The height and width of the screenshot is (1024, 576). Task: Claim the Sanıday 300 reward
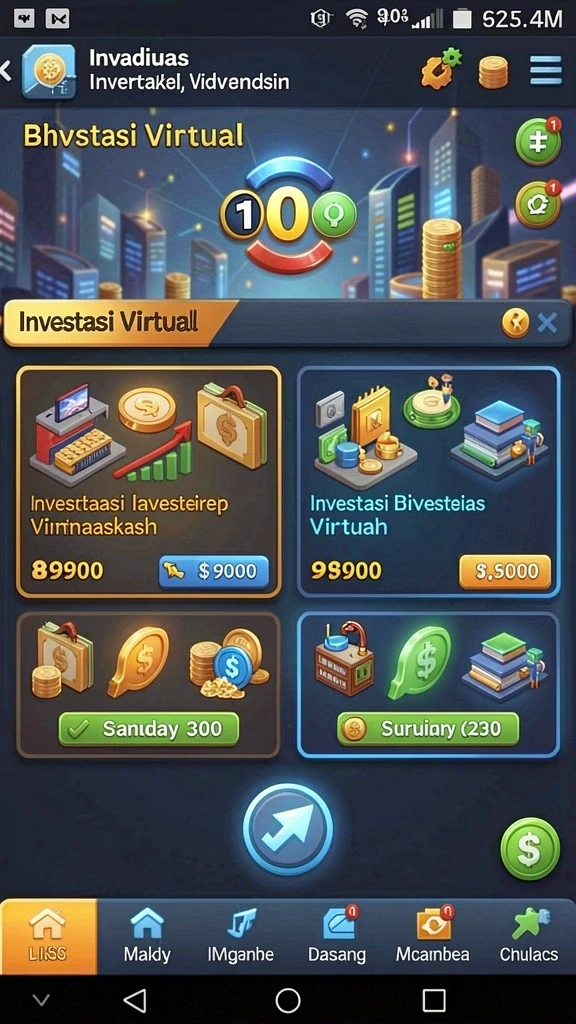click(x=149, y=729)
